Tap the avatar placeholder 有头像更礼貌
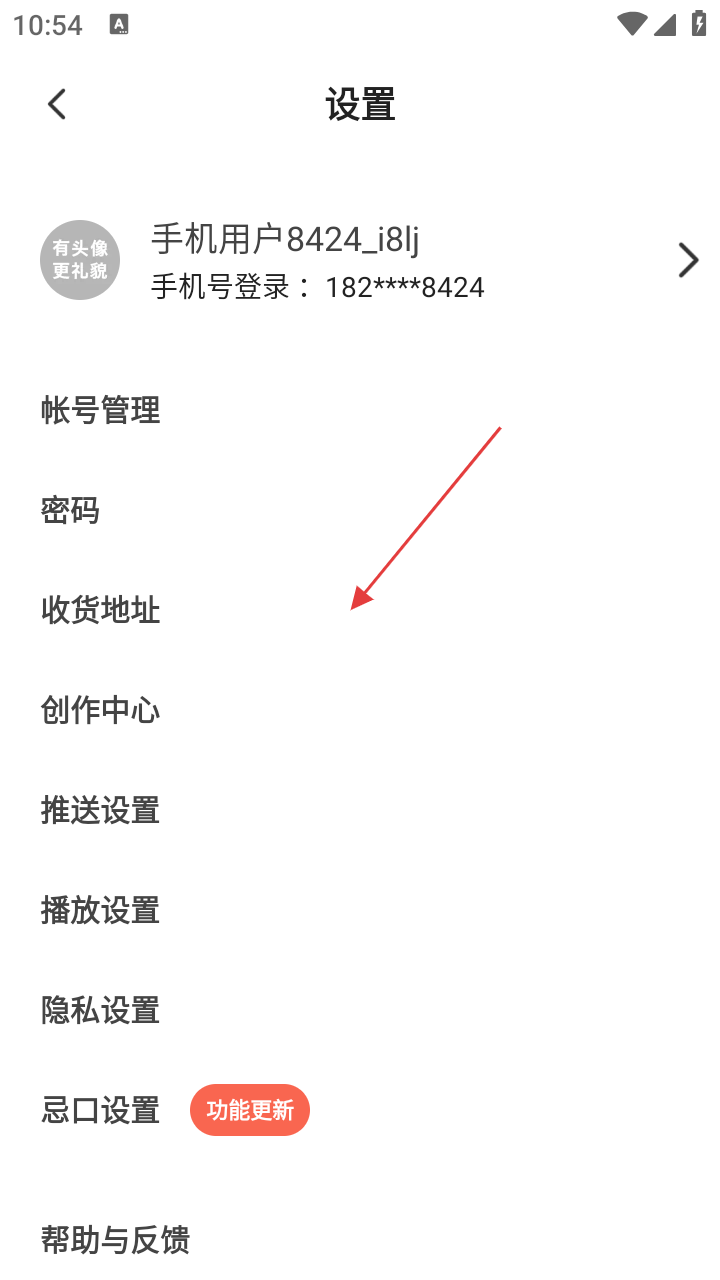720x1280 pixels. [80, 260]
